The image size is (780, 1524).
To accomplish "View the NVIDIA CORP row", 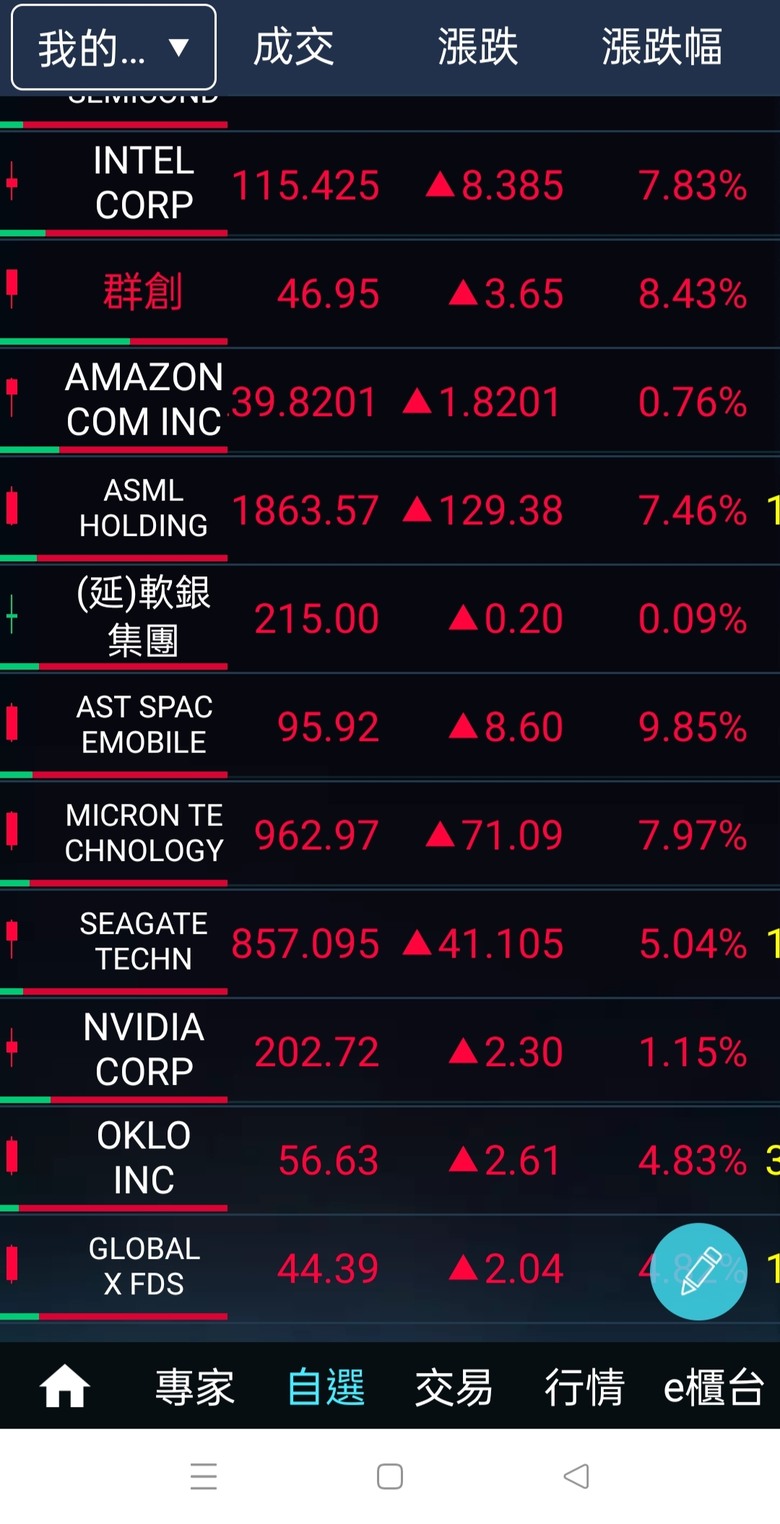I will pos(390,1051).
